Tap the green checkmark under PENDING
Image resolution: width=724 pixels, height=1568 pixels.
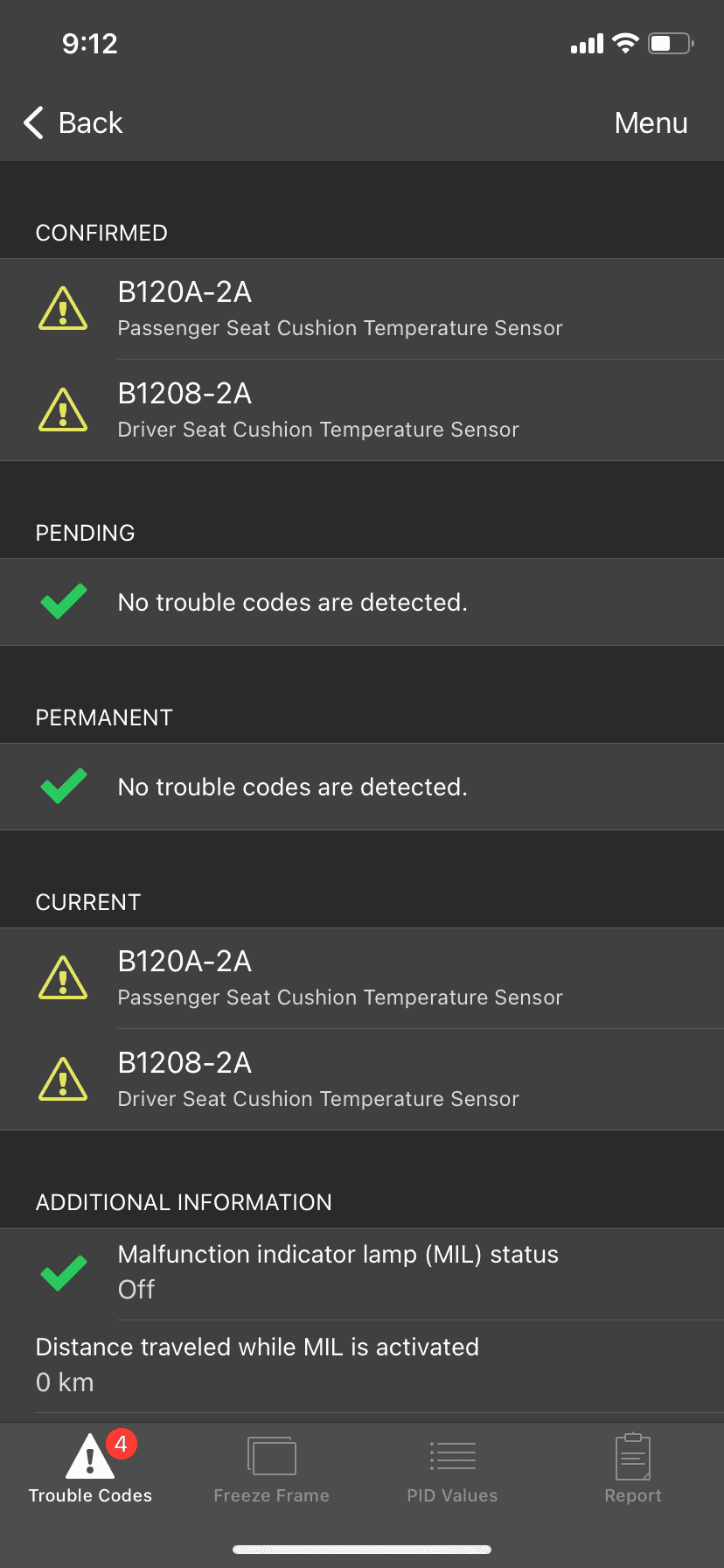click(x=62, y=601)
